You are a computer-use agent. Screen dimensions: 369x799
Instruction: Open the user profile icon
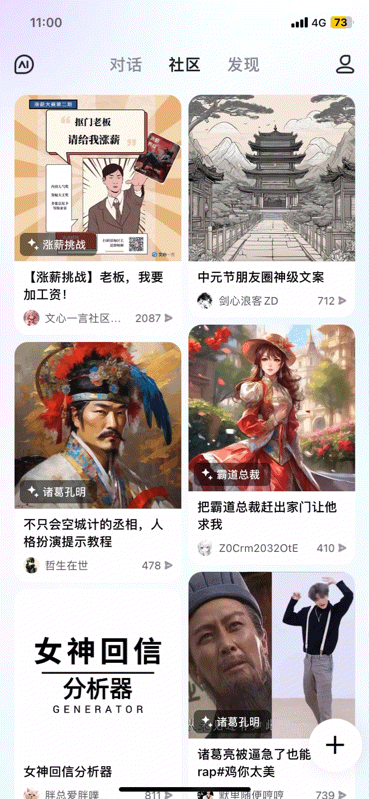[x=345, y=64]
